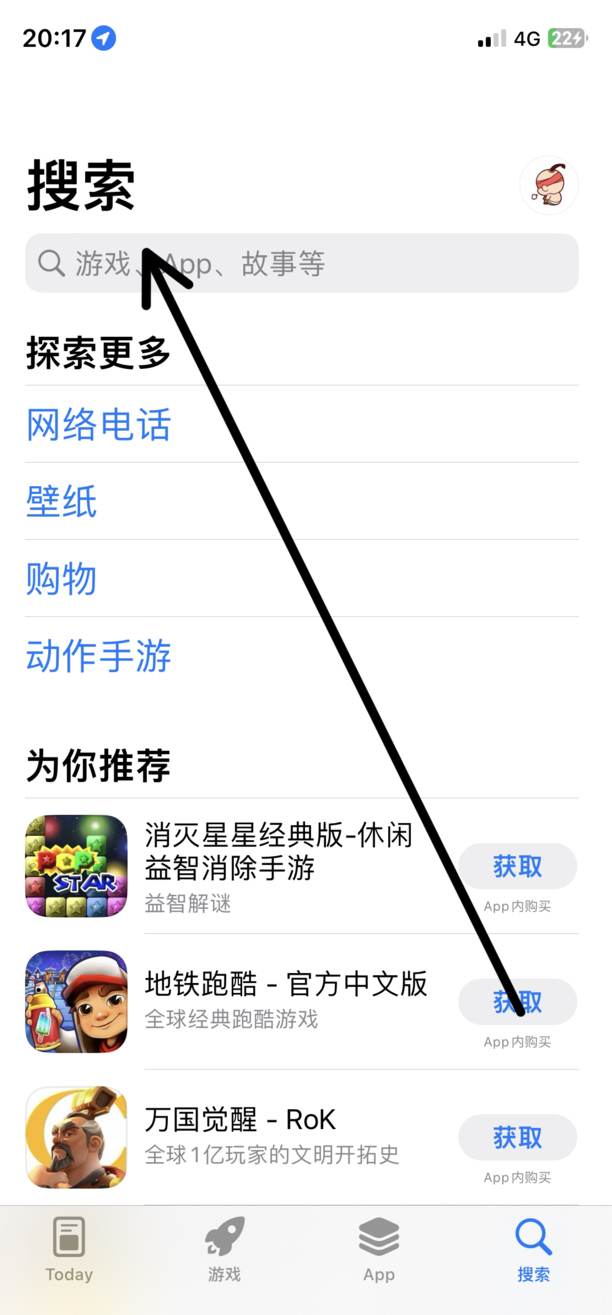Switch to the Today tab
This screenshot has height=1315, width=612.
[69, 1248]
